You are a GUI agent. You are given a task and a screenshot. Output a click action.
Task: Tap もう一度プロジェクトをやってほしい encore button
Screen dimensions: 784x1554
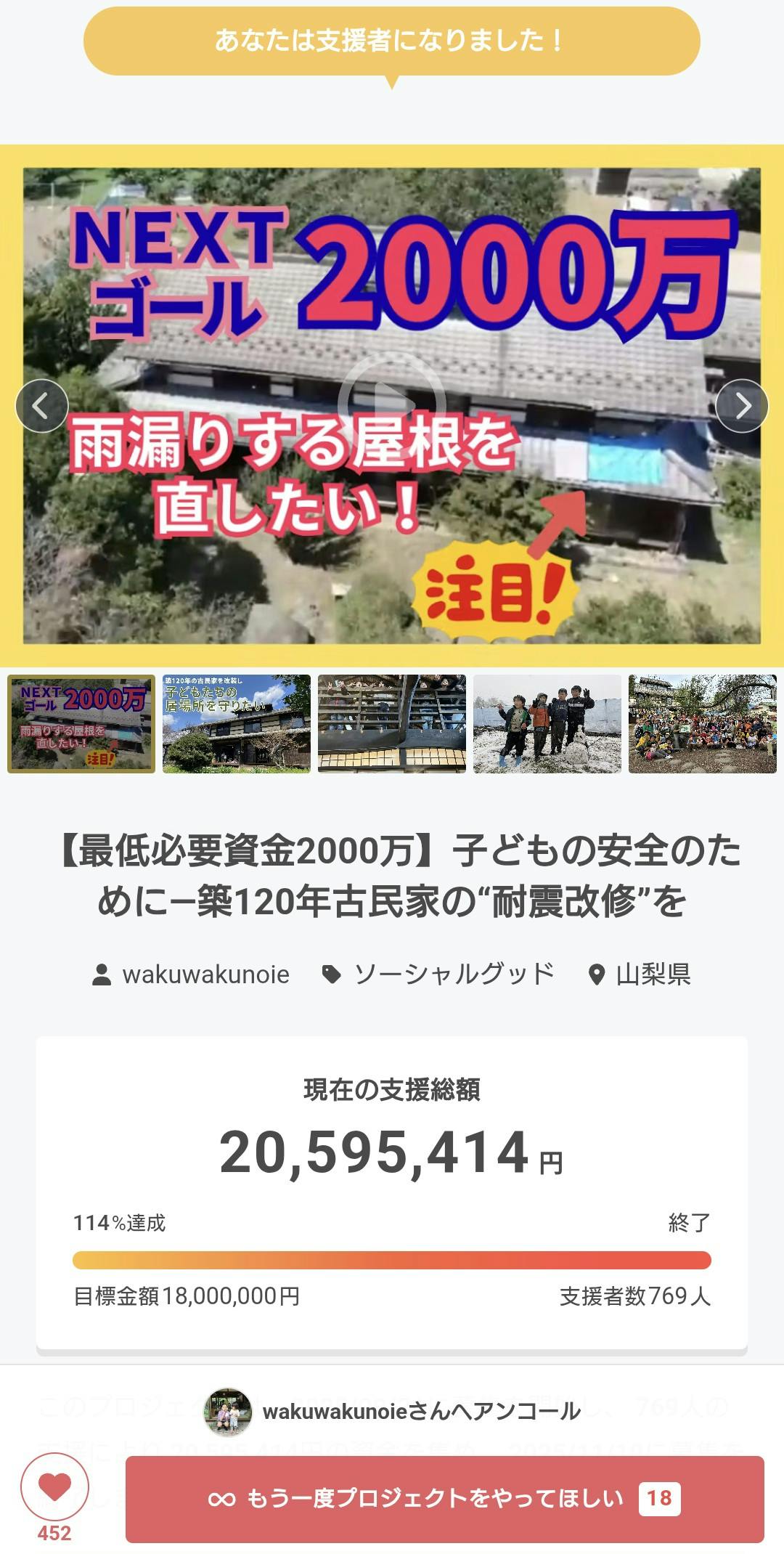pos(444,1499)
